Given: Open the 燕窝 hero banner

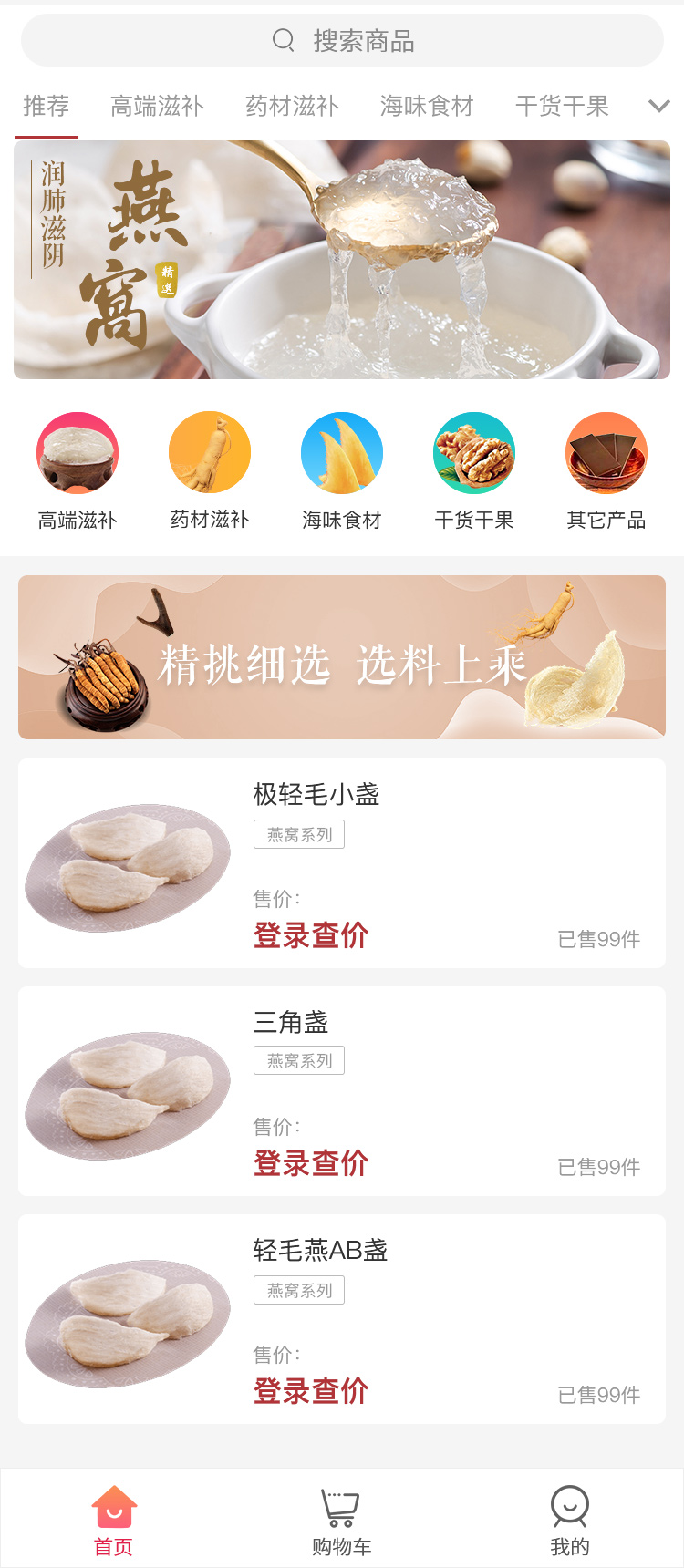Looking at the screenshot, I should pyautogui.click(x=342, y=260).
